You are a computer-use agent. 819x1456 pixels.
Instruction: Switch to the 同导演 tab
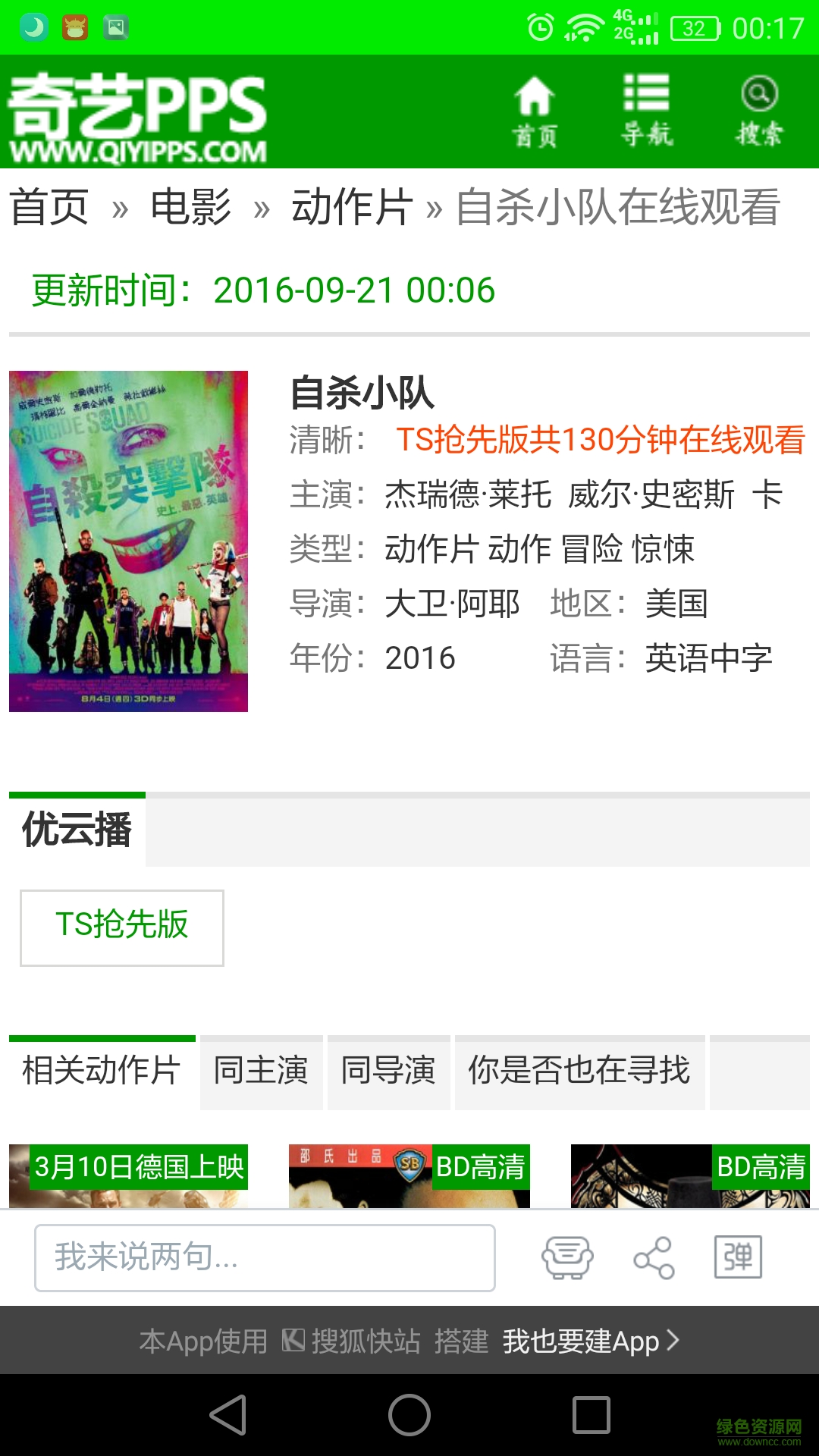[389, 1071]
